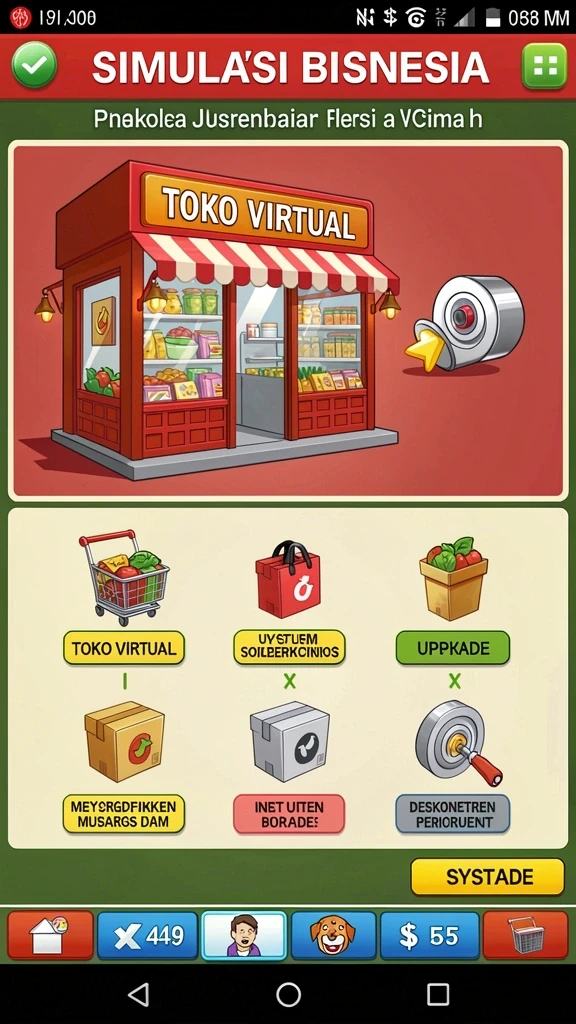Viewport: 576px width, 1024px height.
Task: Tap the green checkmark confirm icon
Action: [34, 66]
